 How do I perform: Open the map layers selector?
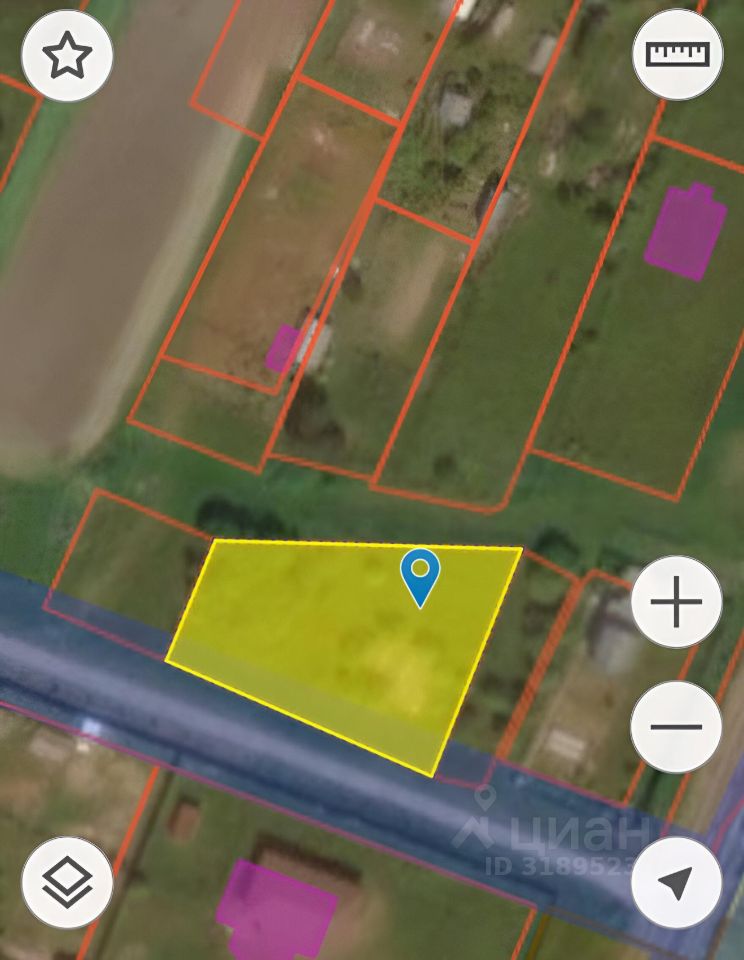click(x=67, y=882)
